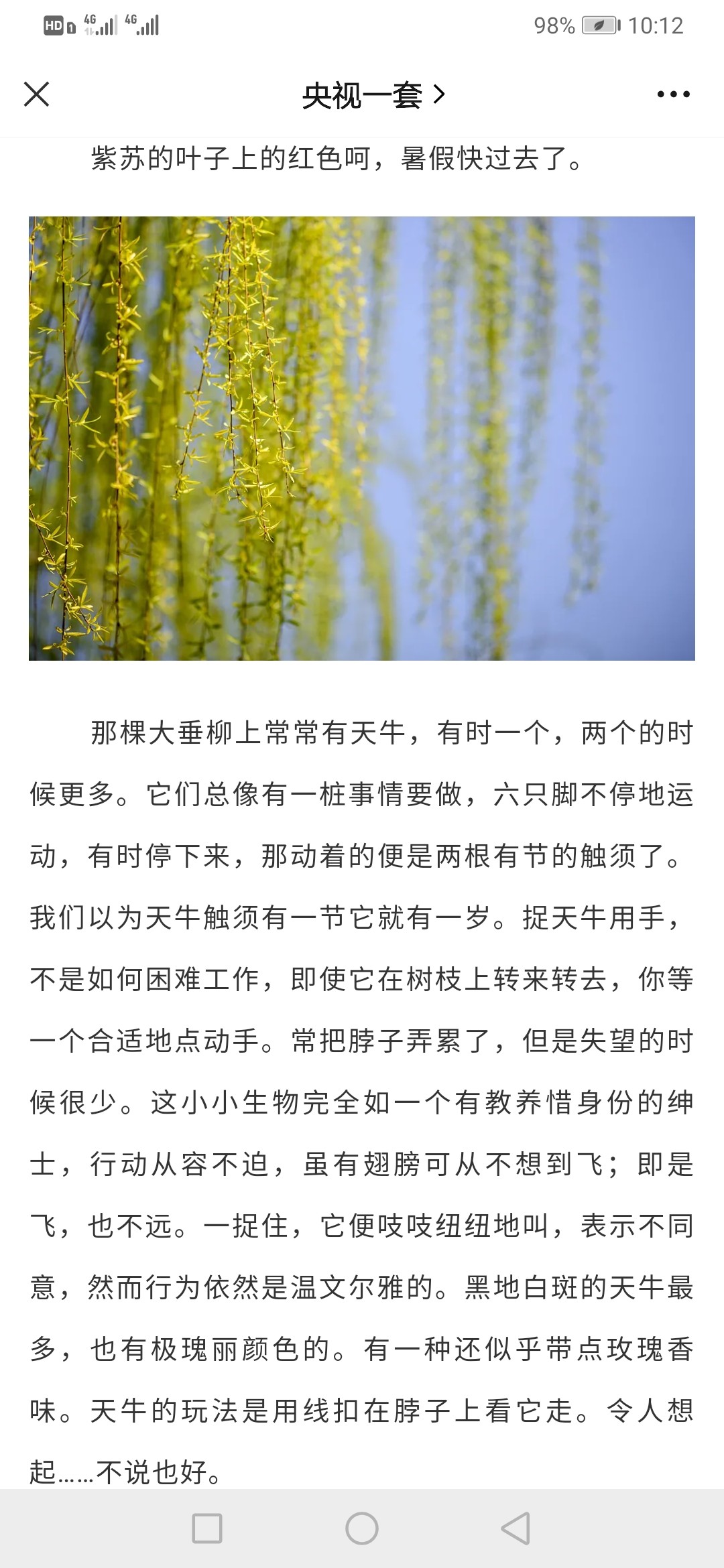
Task: Tap the system back triangle button
Action: (516, 1528)
